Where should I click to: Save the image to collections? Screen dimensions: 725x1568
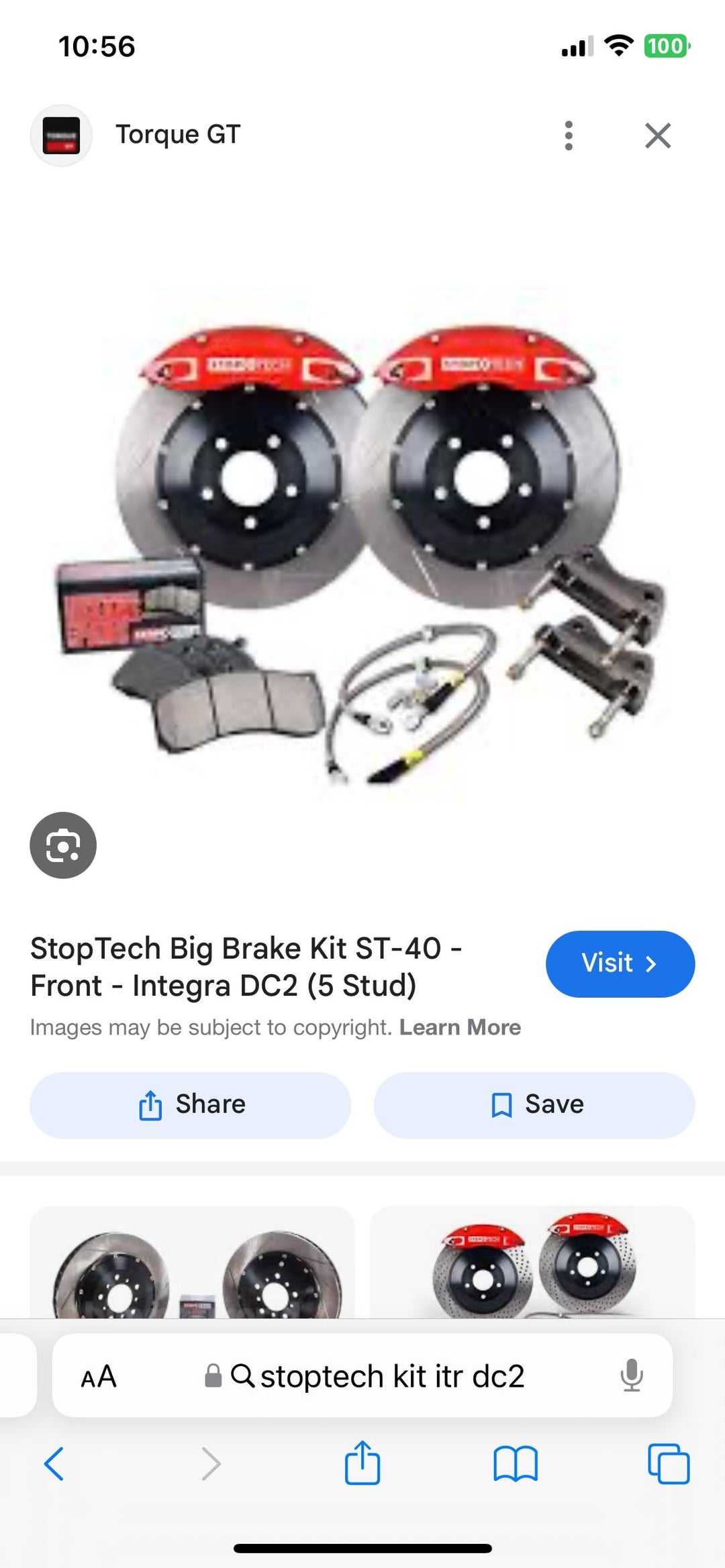(534, 1105)
